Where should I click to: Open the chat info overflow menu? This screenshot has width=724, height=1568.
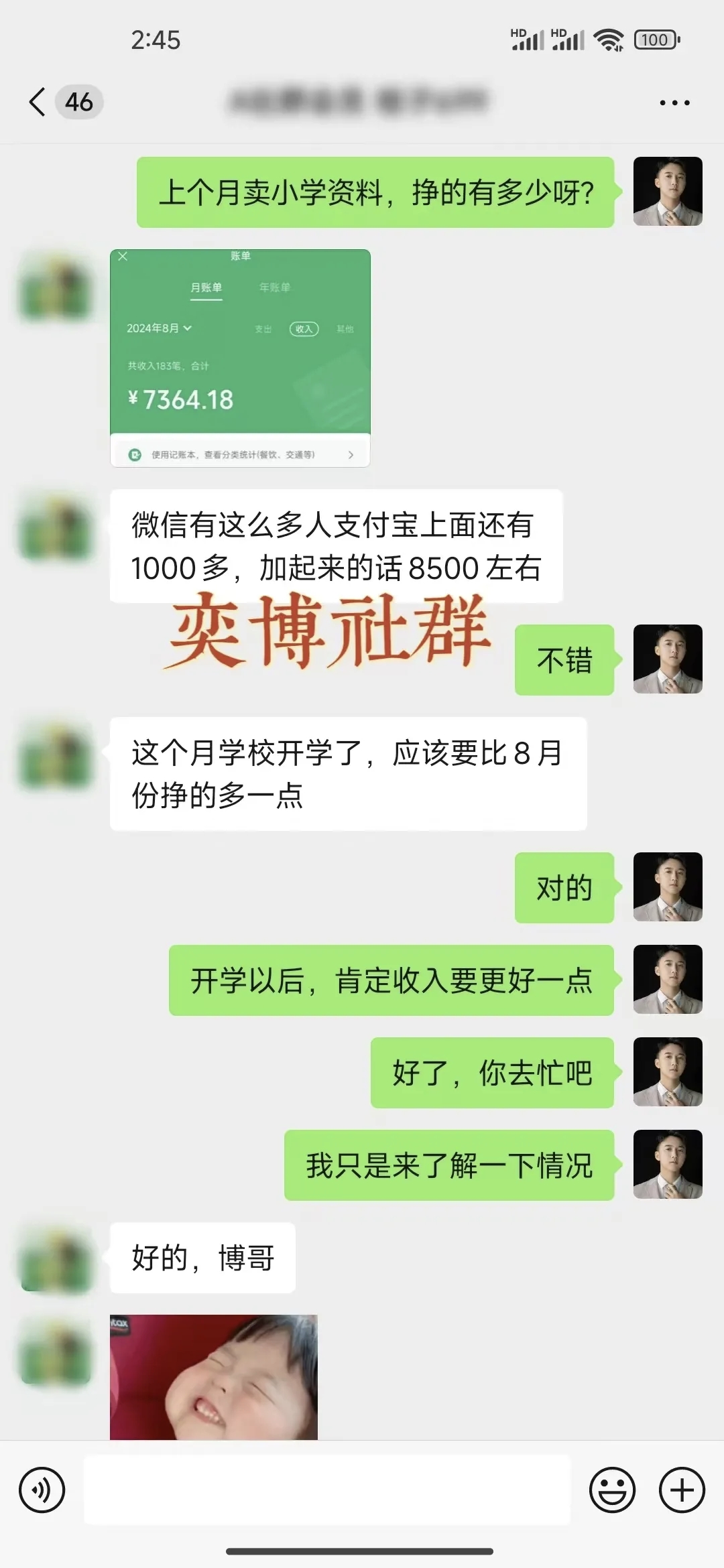[x=674, y=103]
